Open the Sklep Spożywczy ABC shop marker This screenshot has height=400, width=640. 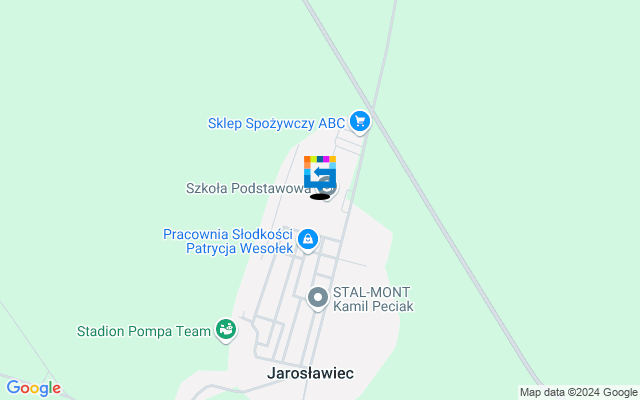coord(360,123)
